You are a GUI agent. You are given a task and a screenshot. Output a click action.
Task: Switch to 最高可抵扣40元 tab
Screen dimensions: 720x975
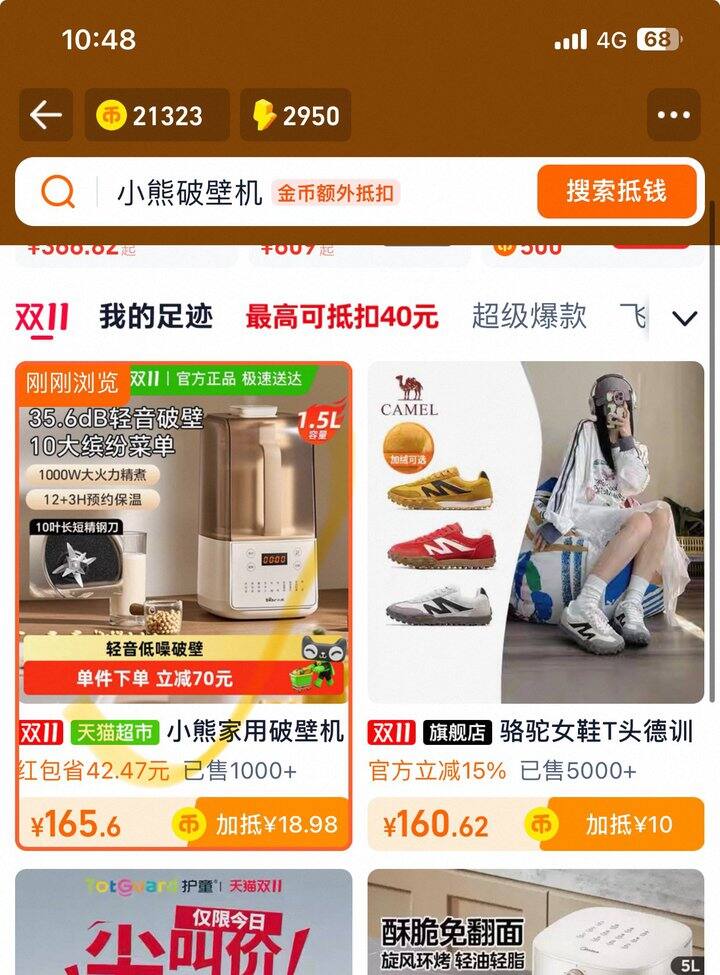[x=342, y=318]
